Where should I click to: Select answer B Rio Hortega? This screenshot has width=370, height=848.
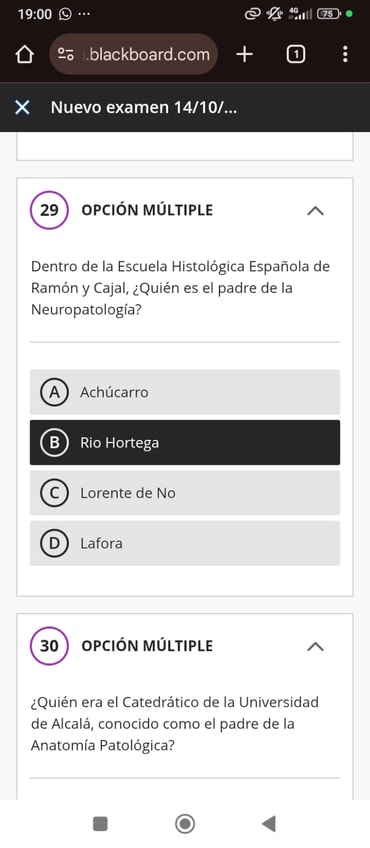click(185, 442)
